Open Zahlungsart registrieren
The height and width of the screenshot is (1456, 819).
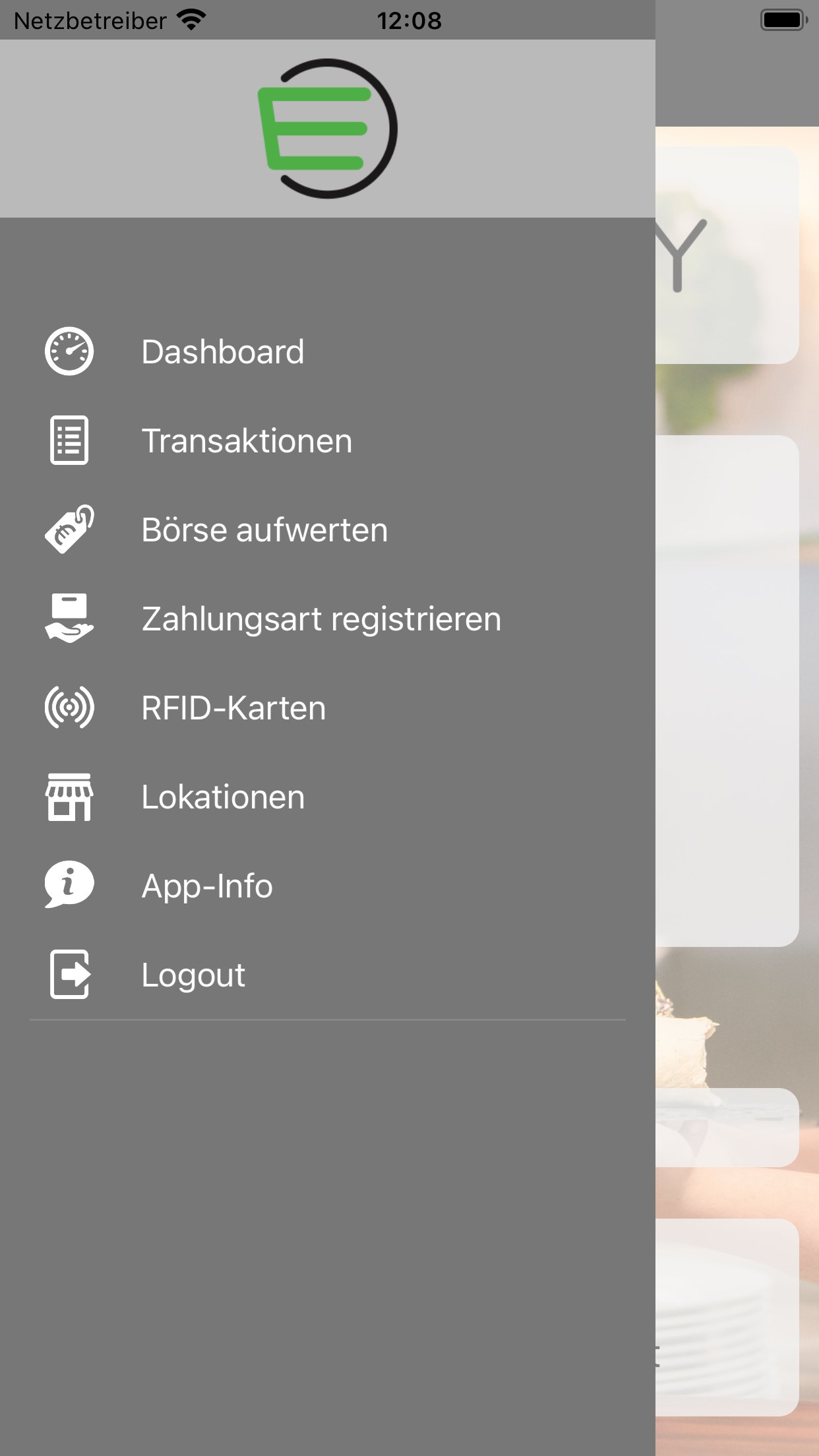(328, 619)
